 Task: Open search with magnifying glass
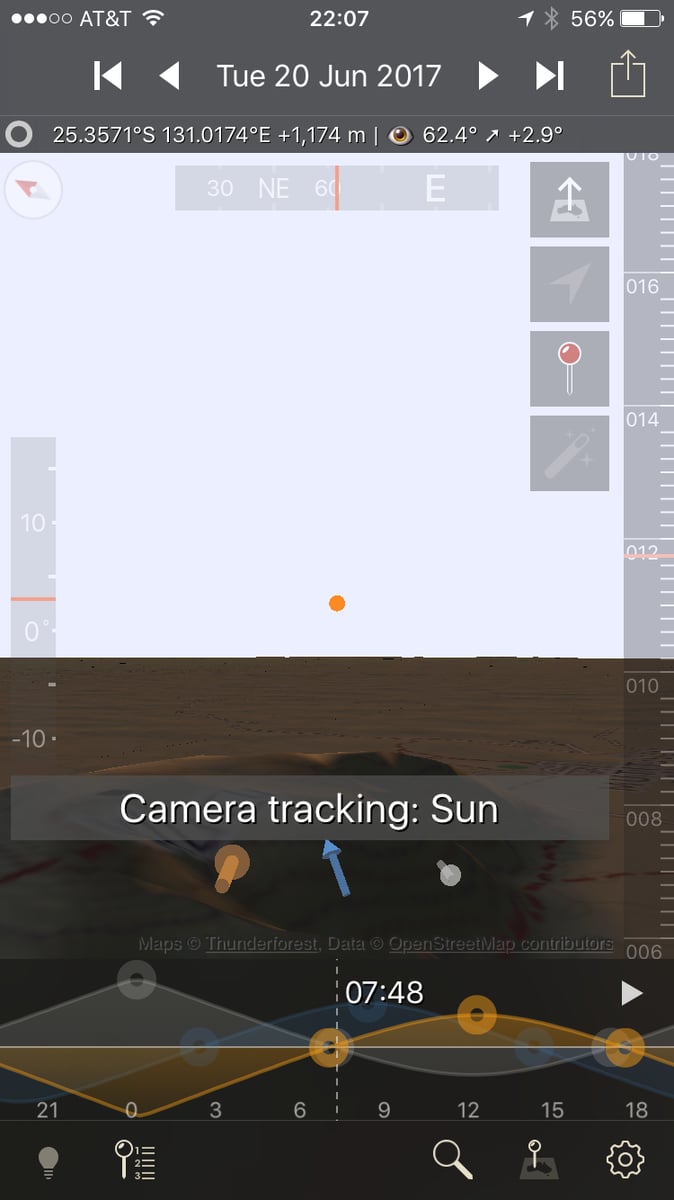point(452,1160)
